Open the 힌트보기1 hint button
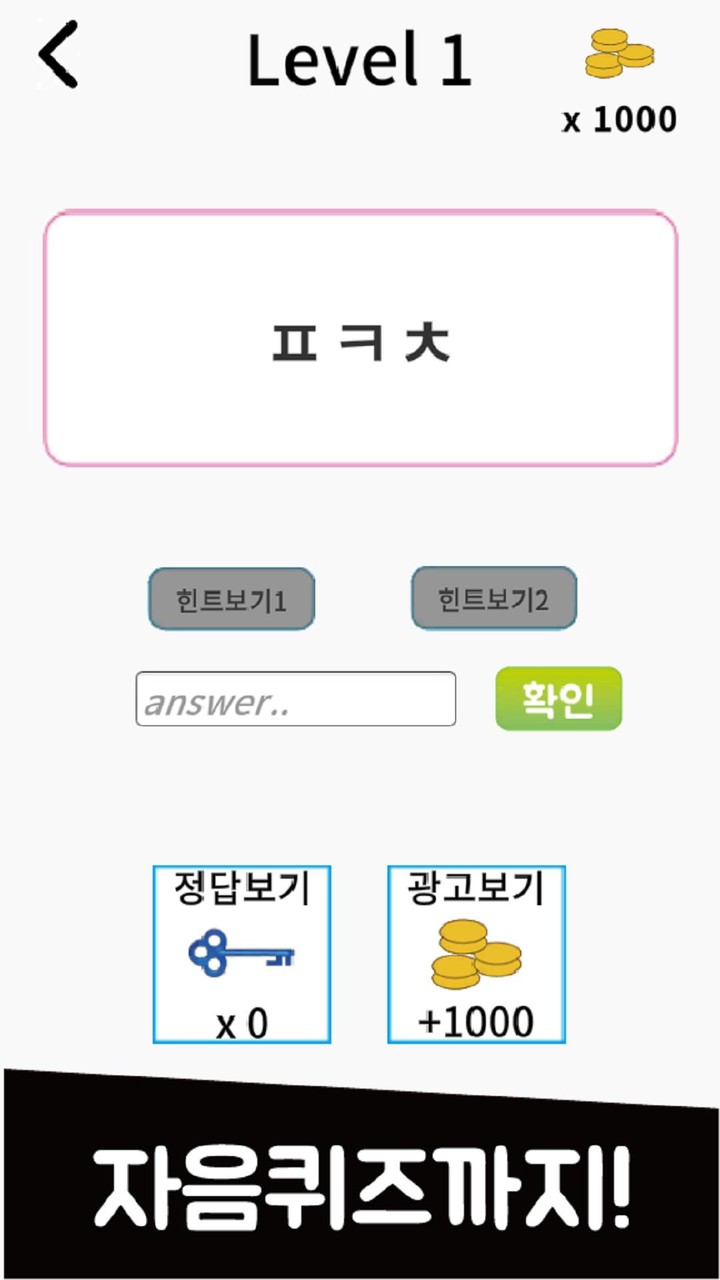The image size is (720, 1280). (231, 598)
